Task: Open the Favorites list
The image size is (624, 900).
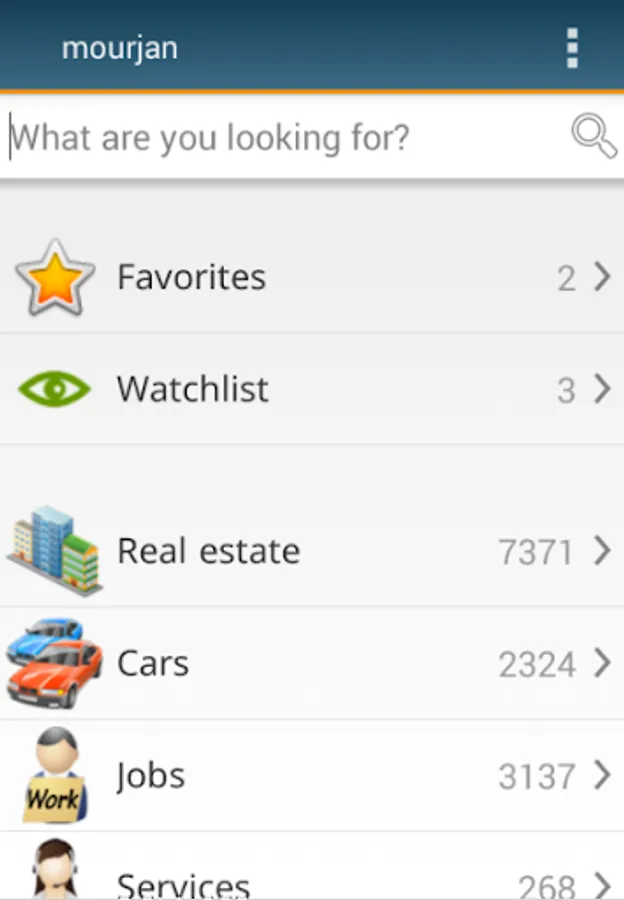Action: (x=312, y=277)
